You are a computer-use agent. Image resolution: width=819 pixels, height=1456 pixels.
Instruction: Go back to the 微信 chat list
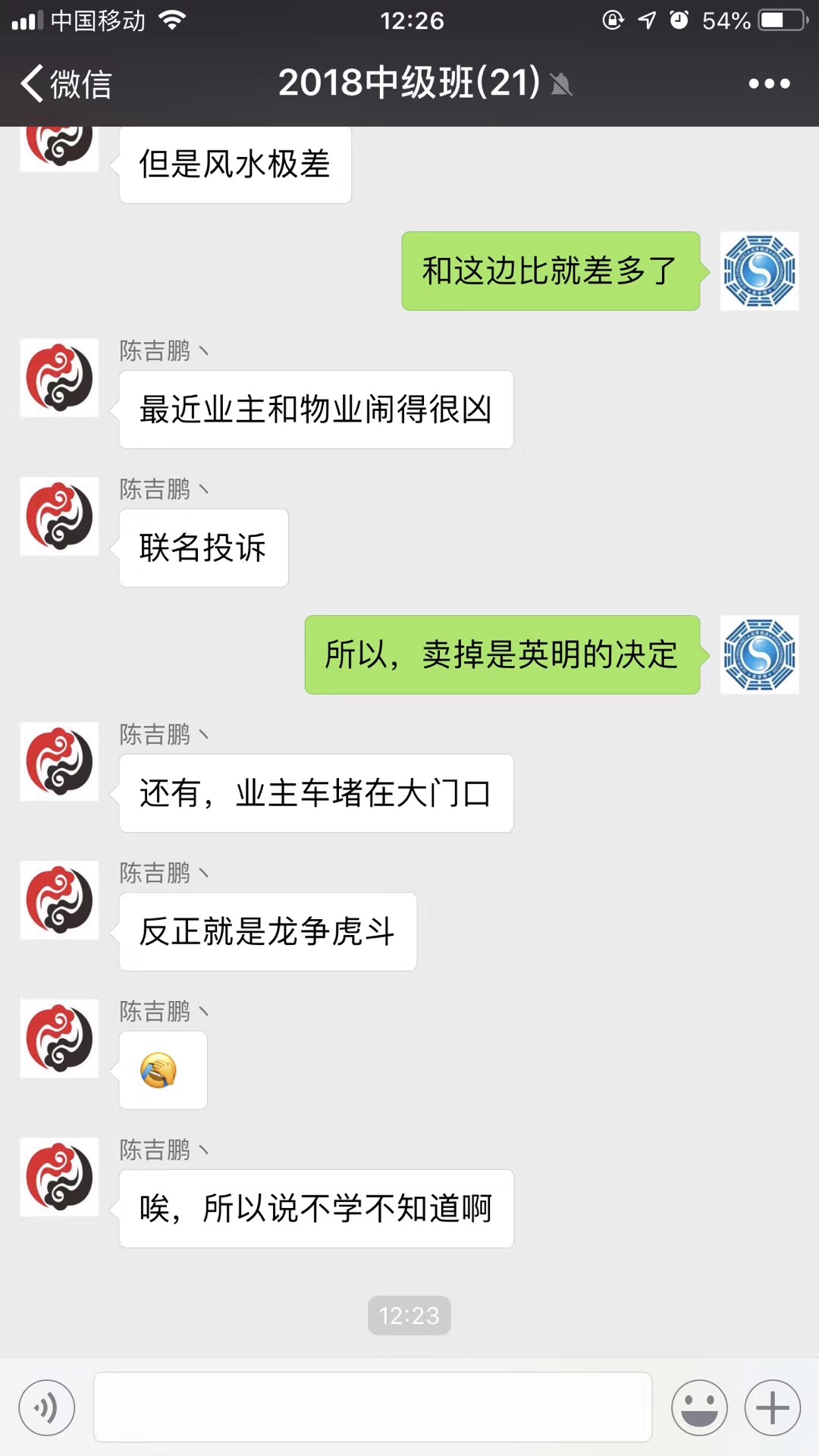(65, 83)
